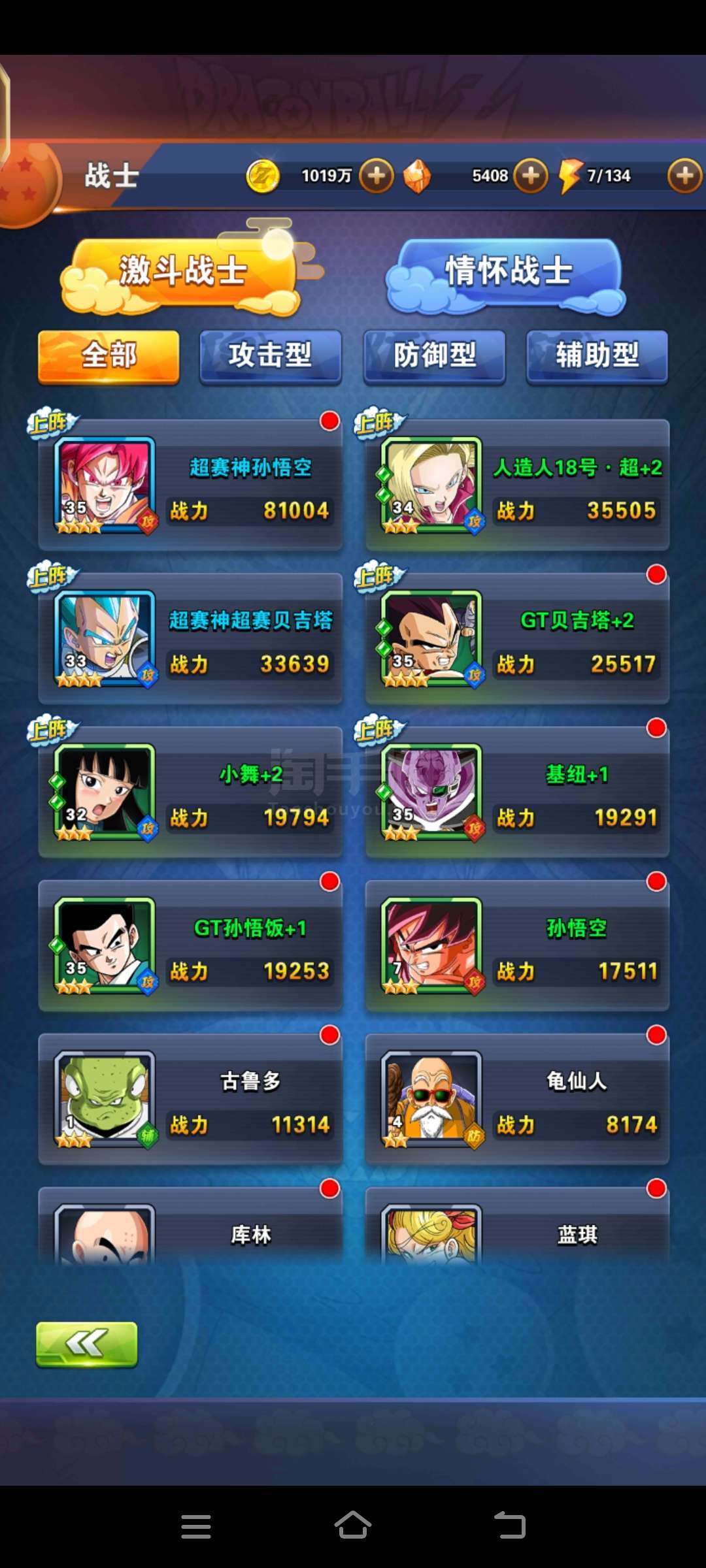Open the 古鲁多 warrior card

tap(190, 1100)
